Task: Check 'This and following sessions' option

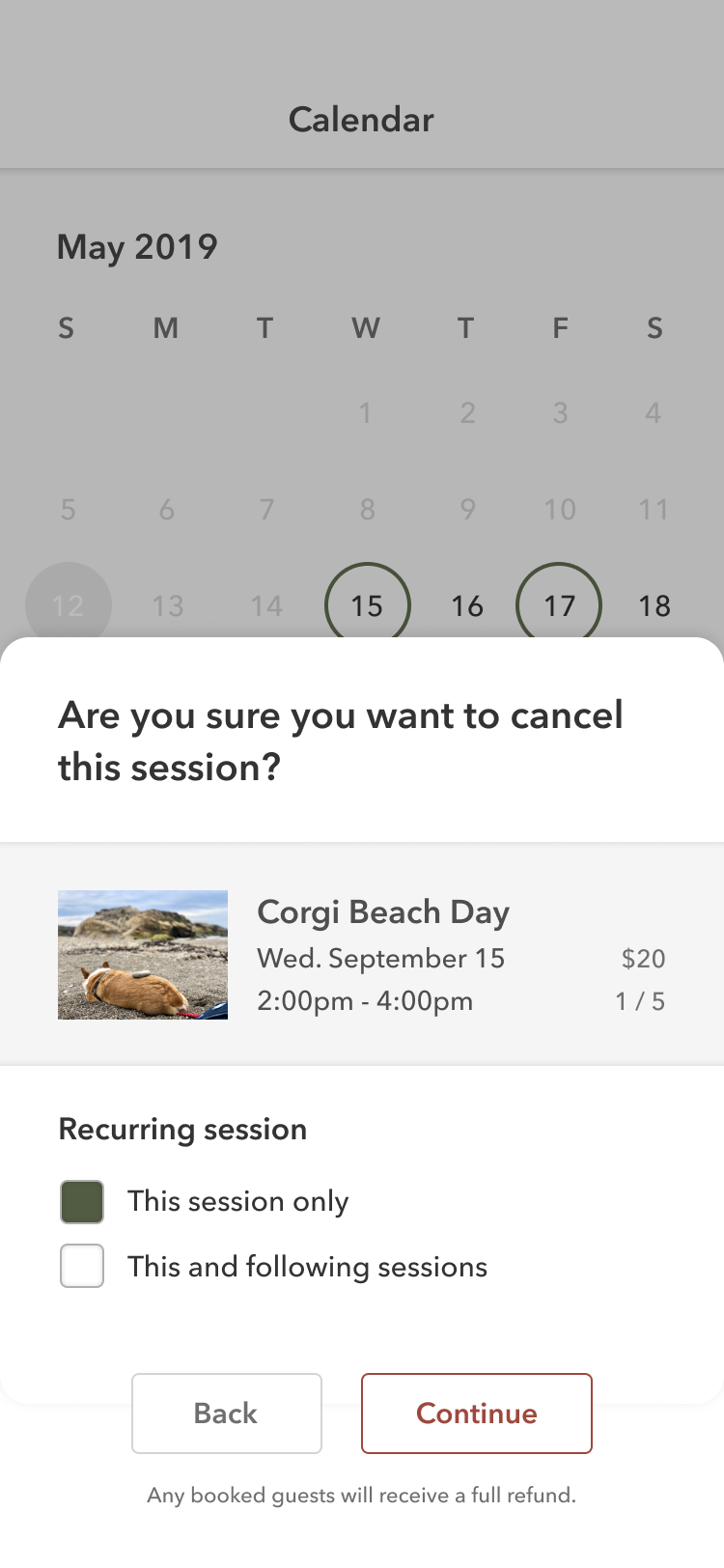Action: pyautogui.click(x=82, y=1266)
